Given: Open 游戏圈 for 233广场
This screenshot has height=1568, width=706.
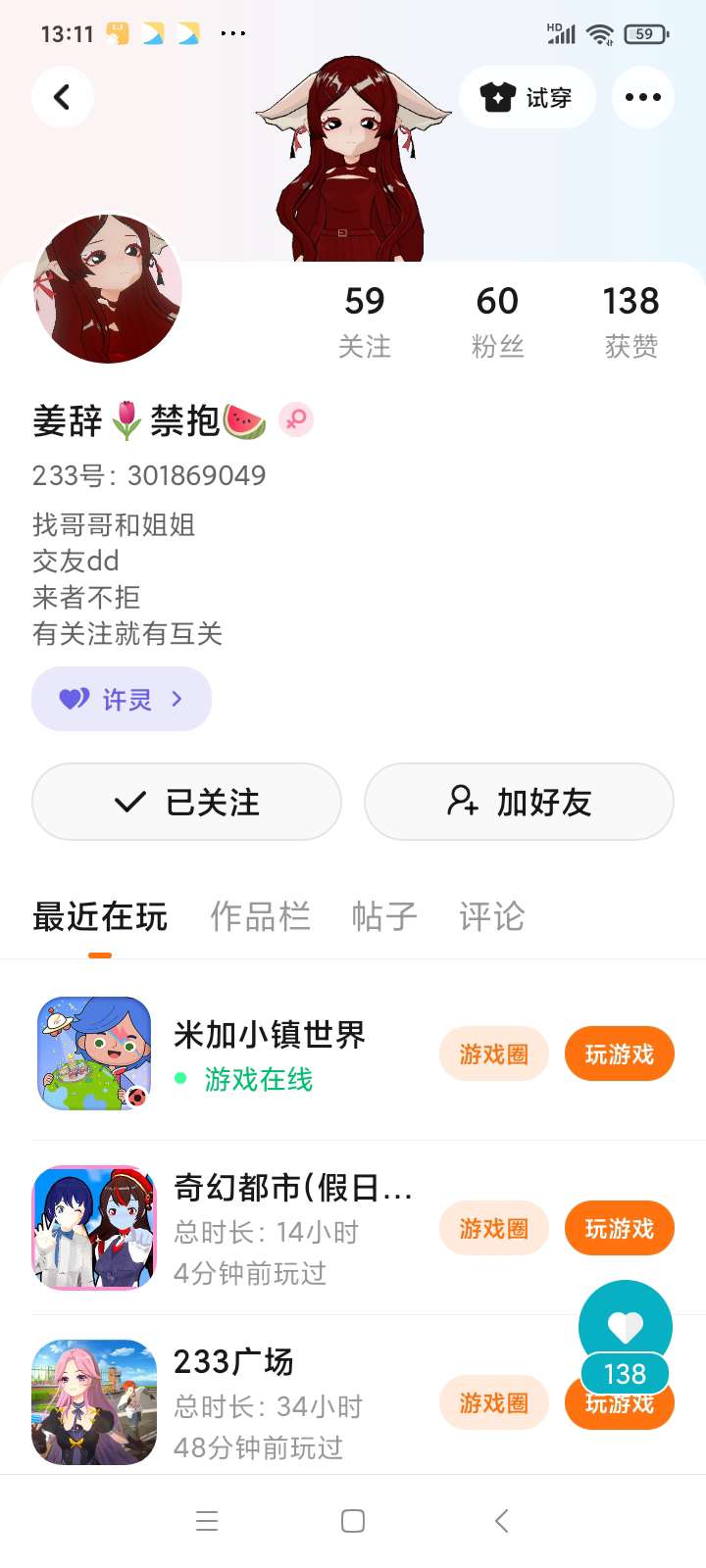Looking at the screenshot, I should pos(493,1403).
